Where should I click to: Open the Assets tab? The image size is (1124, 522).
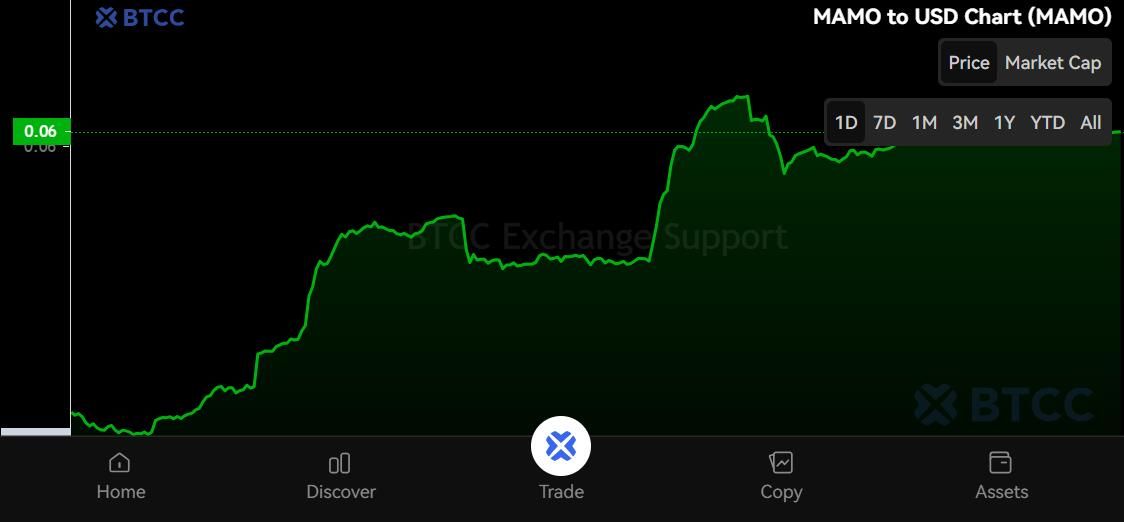point(1001,476)
